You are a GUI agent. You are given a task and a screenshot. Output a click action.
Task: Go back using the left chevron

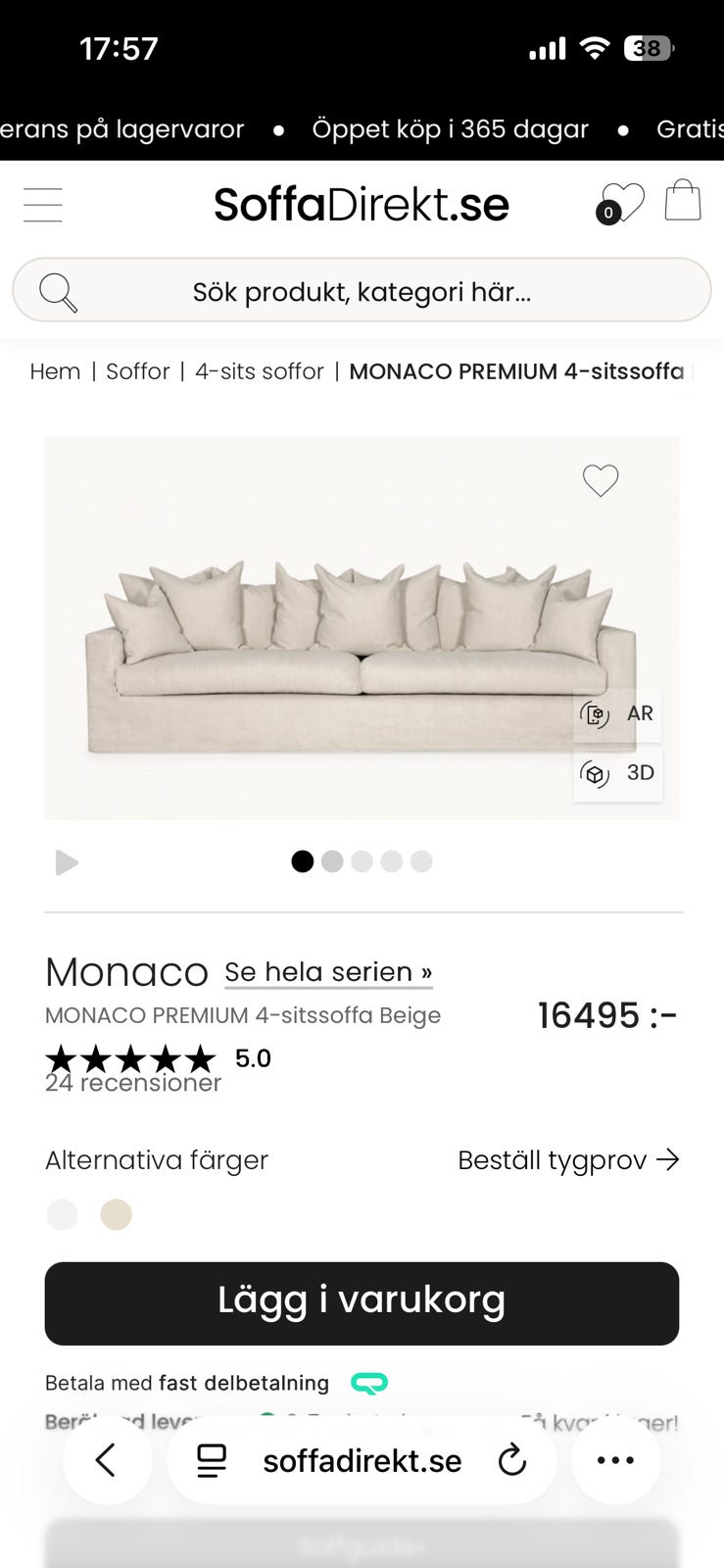coord(108,1460)
